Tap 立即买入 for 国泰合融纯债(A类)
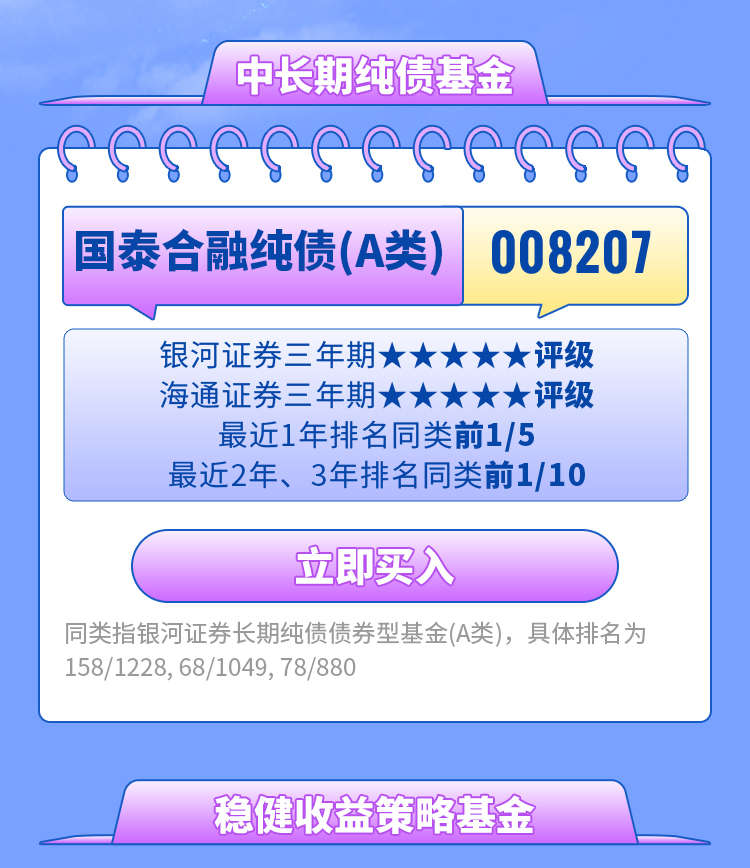 [x=374, y=566]
